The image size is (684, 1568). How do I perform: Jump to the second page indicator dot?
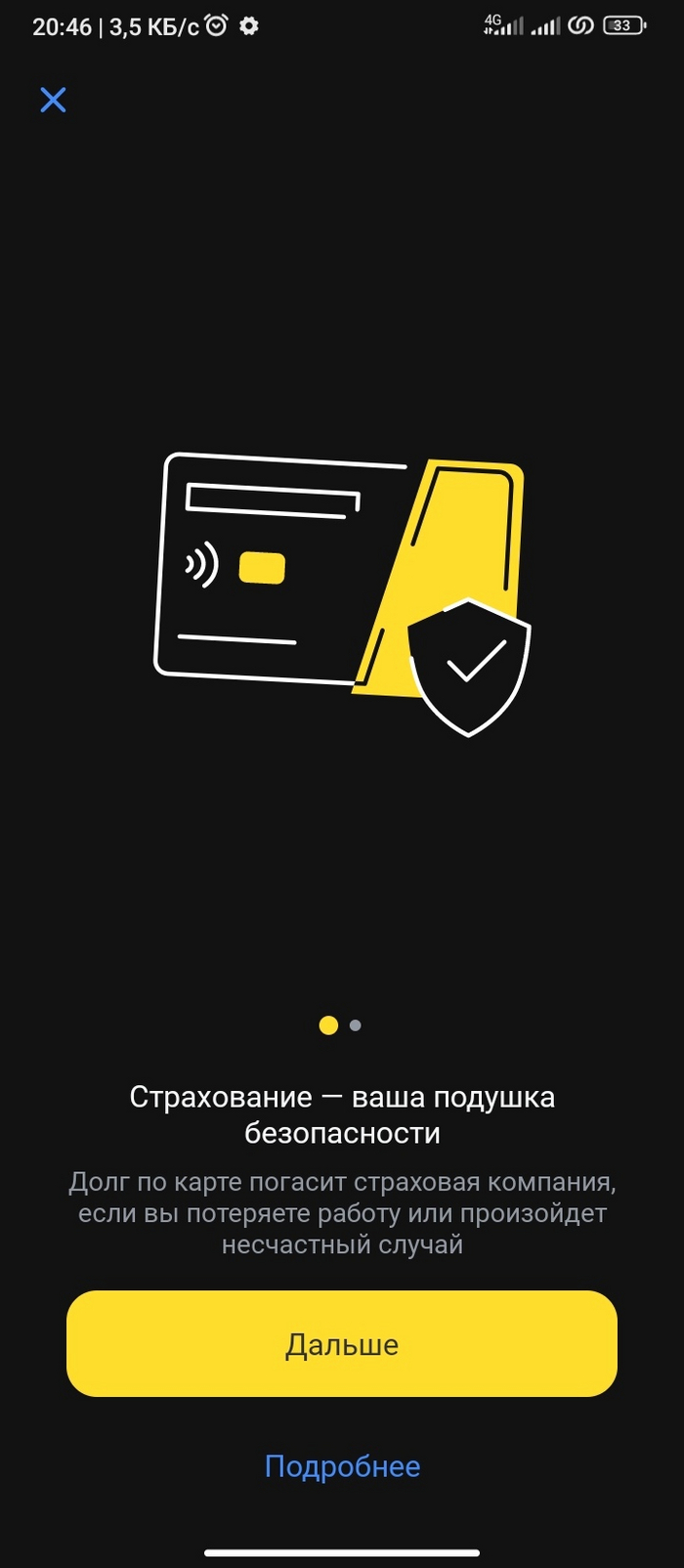click(356, 1025)
